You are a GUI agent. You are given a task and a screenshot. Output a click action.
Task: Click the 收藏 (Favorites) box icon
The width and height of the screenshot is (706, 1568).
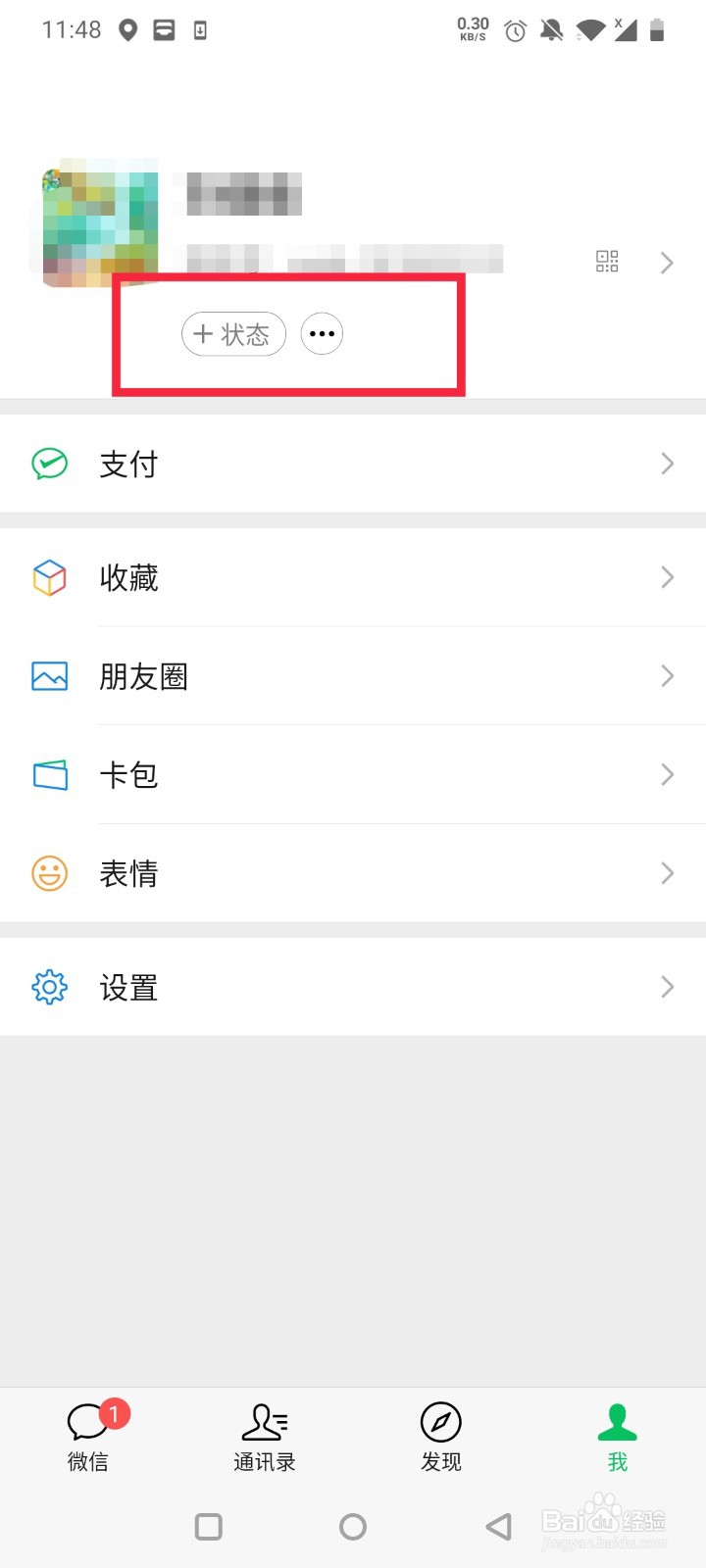(49, 578)
